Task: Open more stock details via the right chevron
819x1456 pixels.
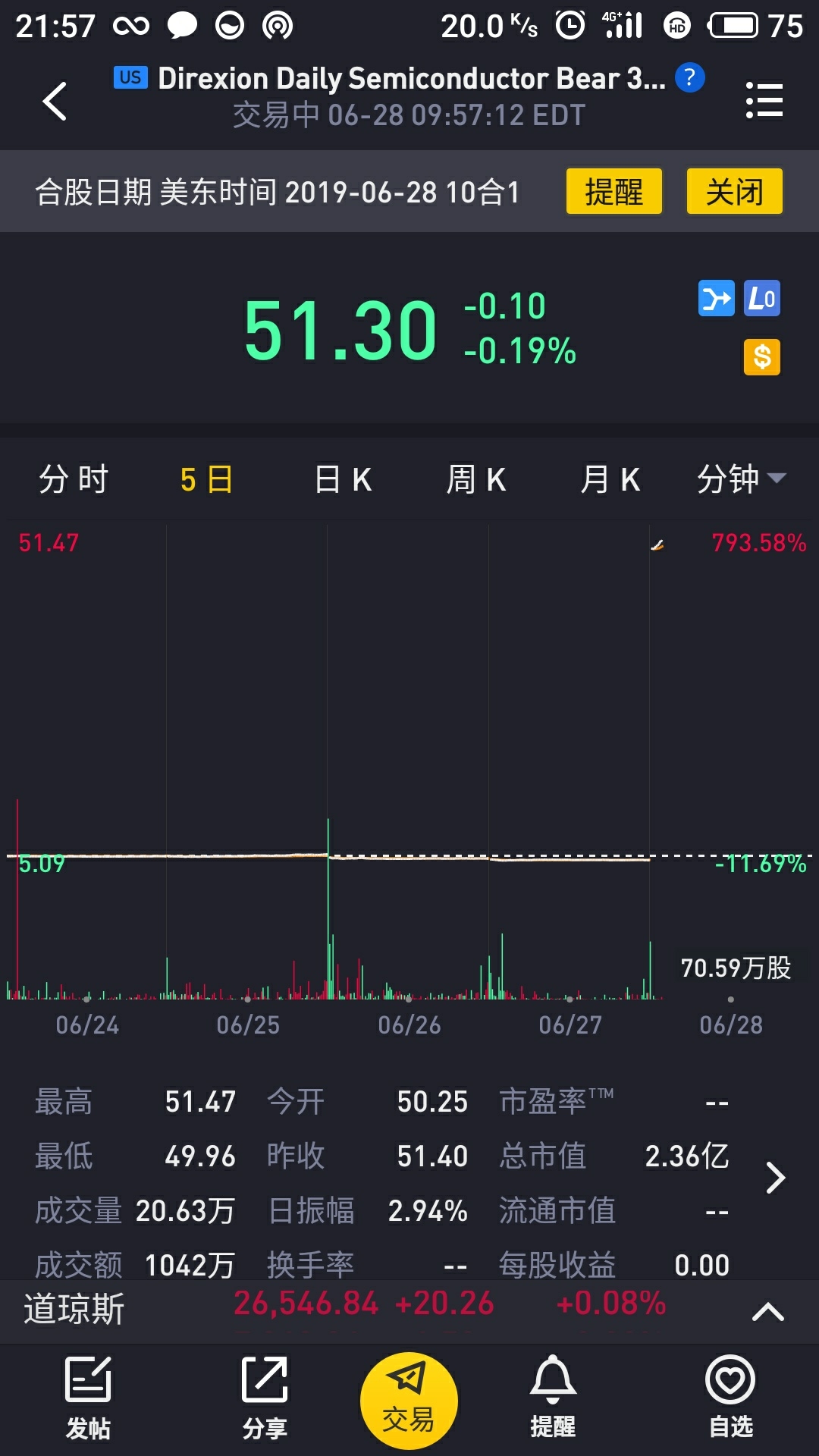Action: click(x=775, y=1178)
